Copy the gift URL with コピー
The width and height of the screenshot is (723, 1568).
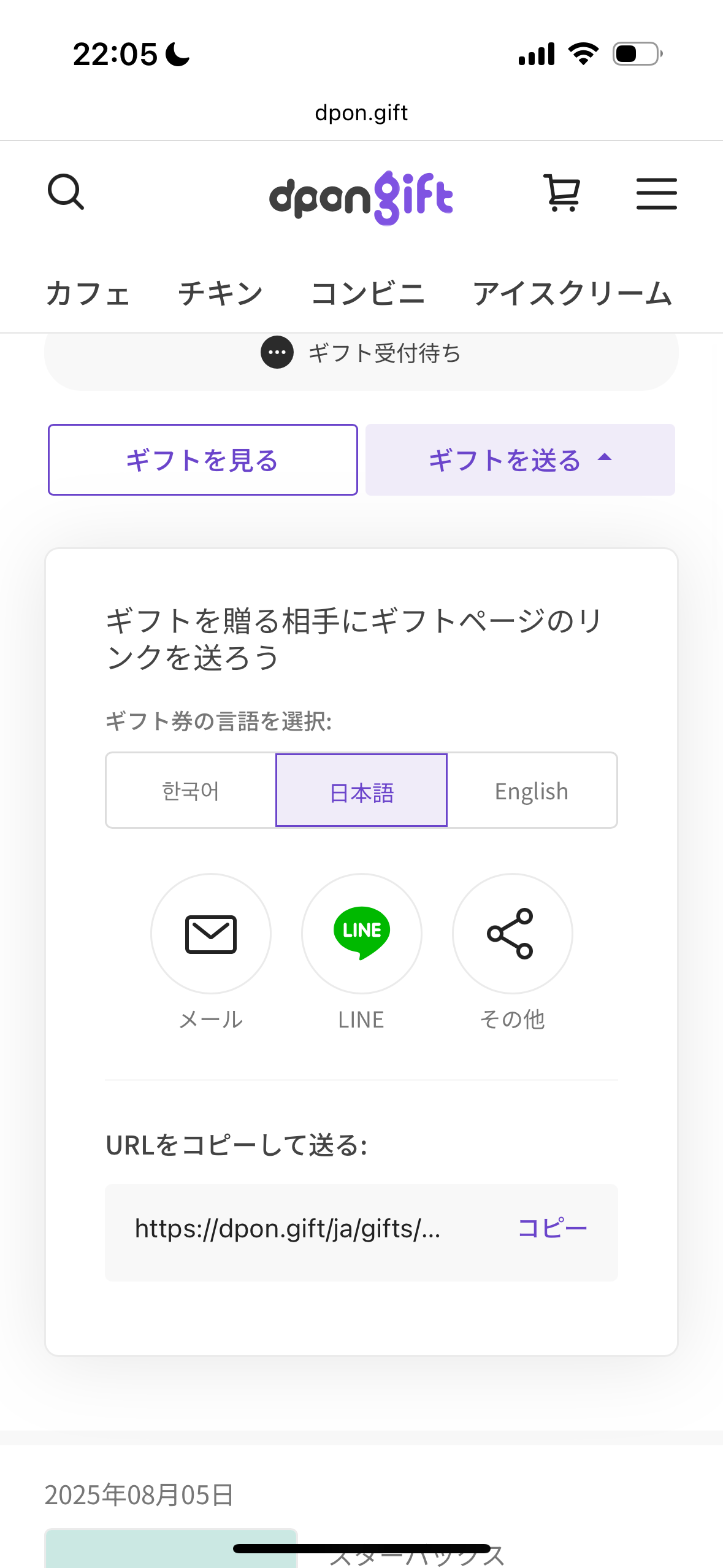[553, 1228]
